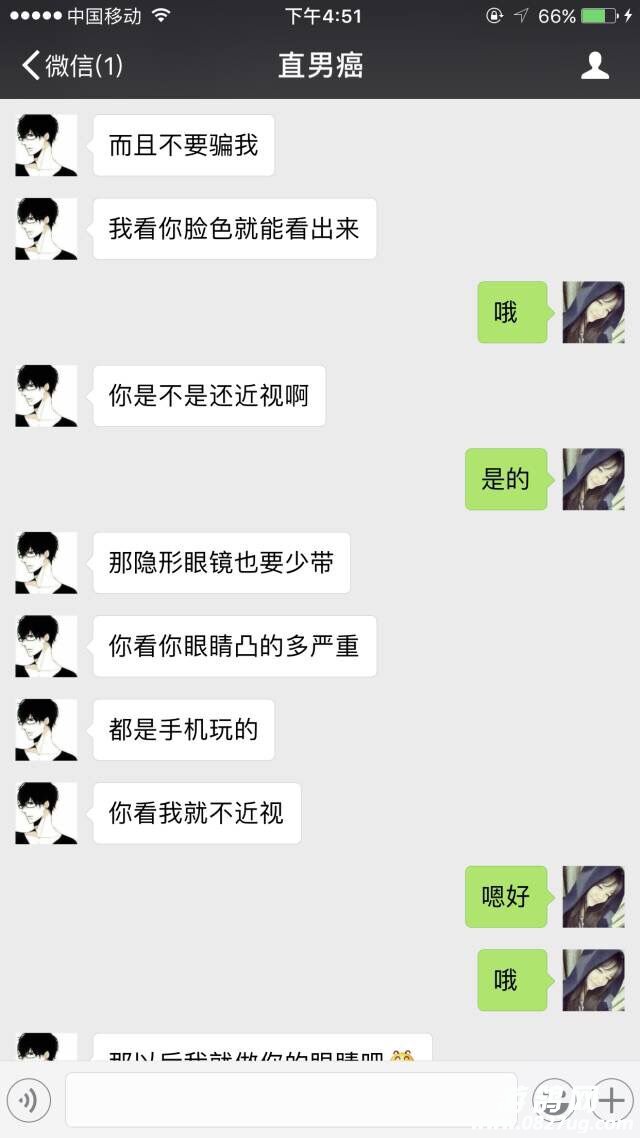Viewport: 640px width, 1138px height.
Task: Go back to the 微信 chat list
Action: point(70,66)
